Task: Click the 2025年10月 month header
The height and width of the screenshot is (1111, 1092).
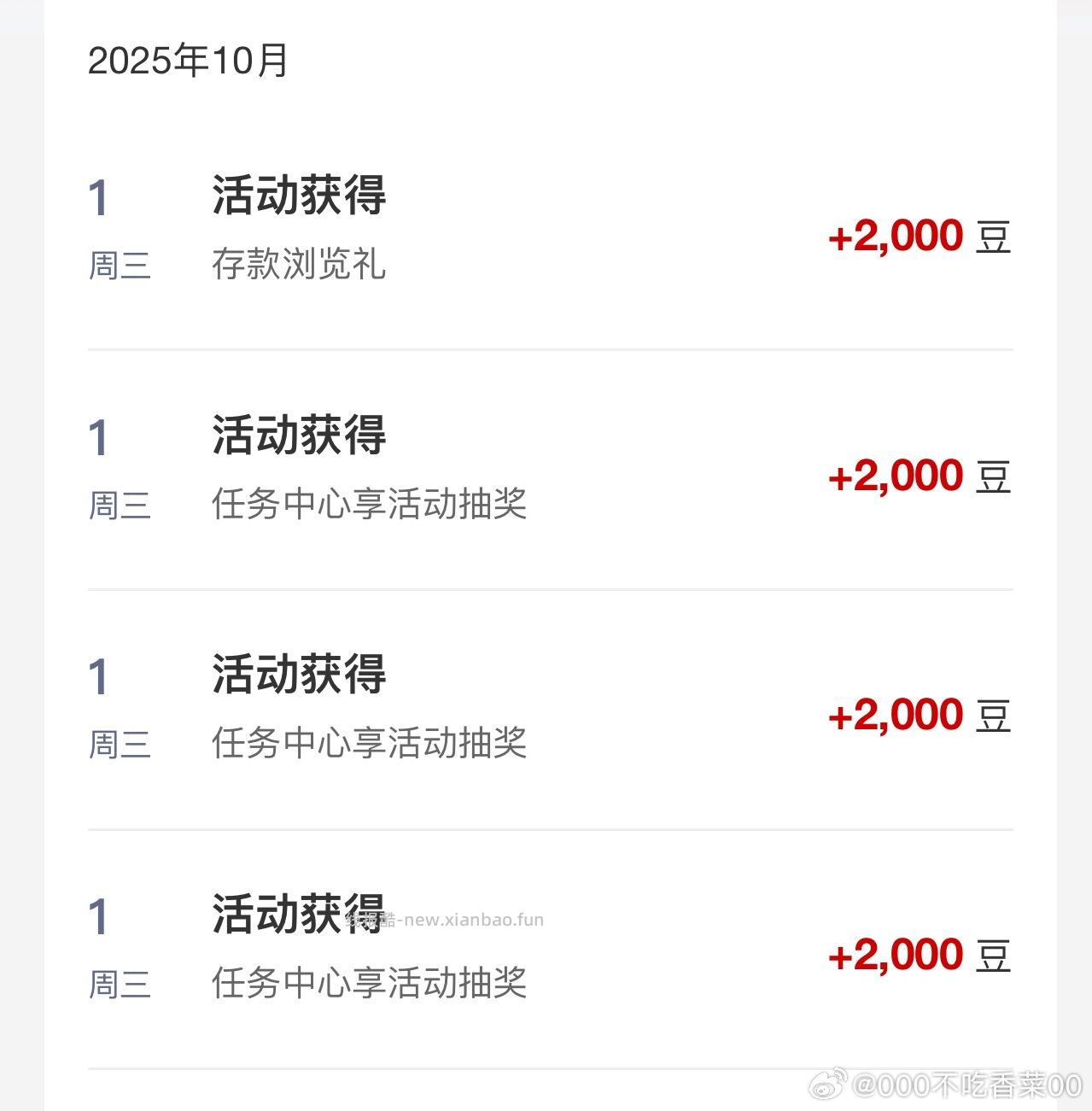Action: [190, 58]
